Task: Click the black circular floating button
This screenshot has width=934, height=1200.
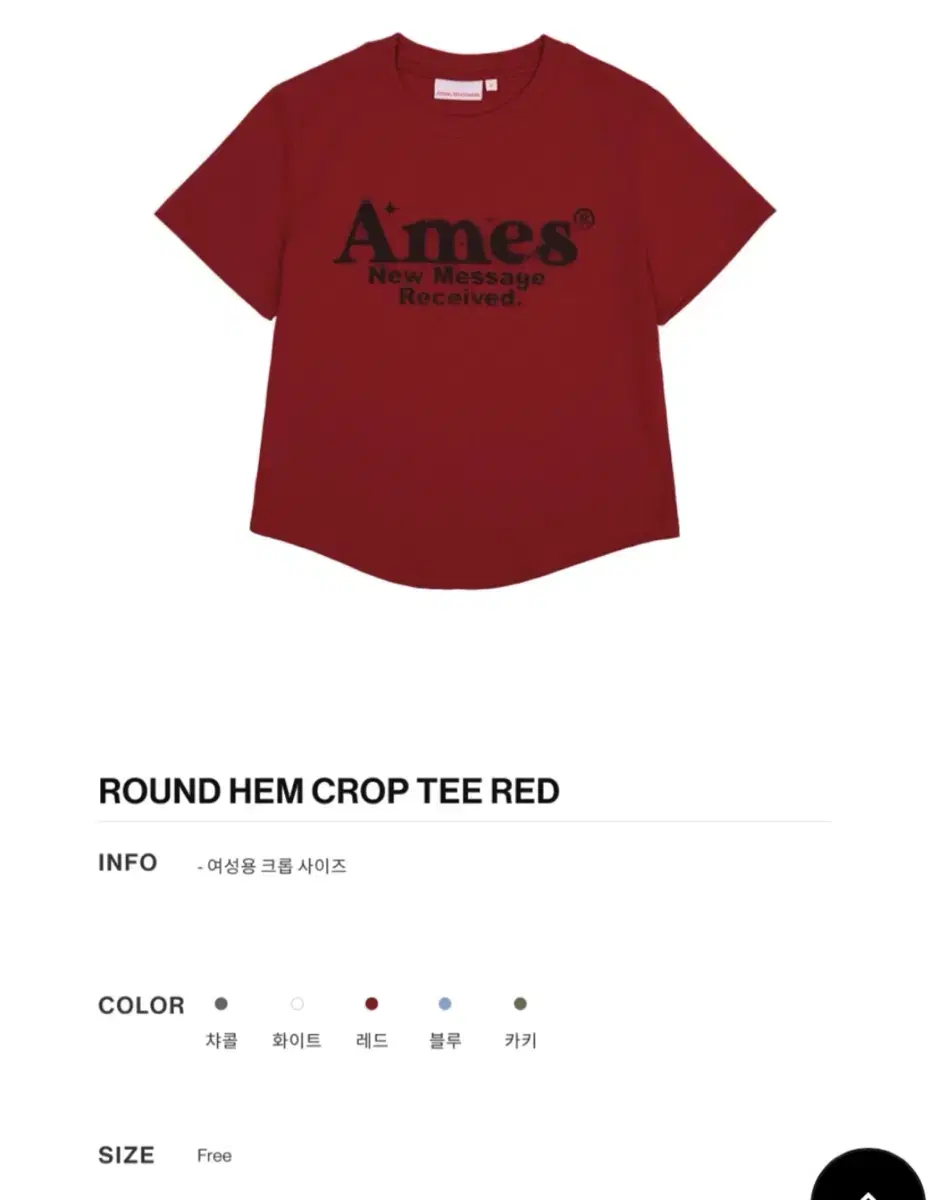Action: click(869, 1182)
